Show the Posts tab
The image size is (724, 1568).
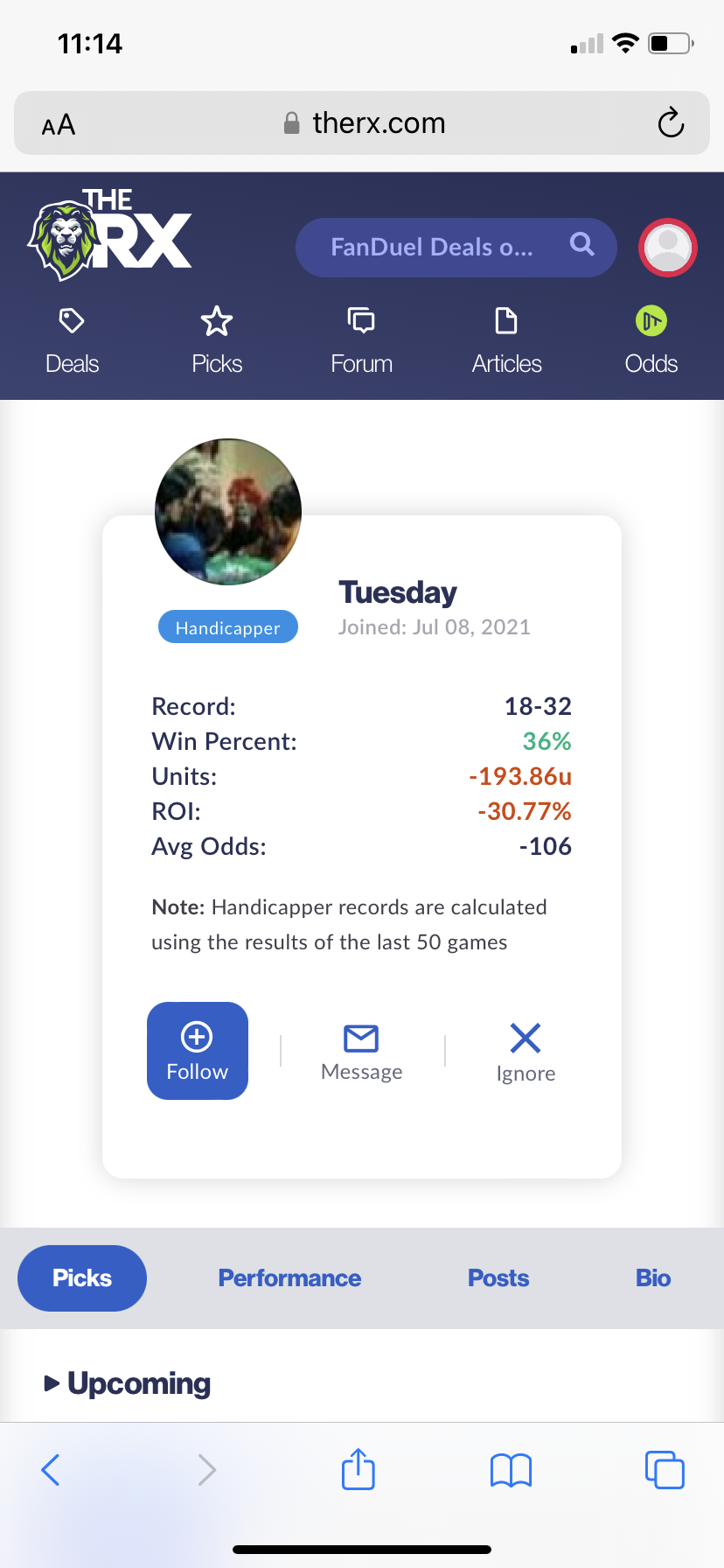pyautogui.click(x=498, y=1278)
